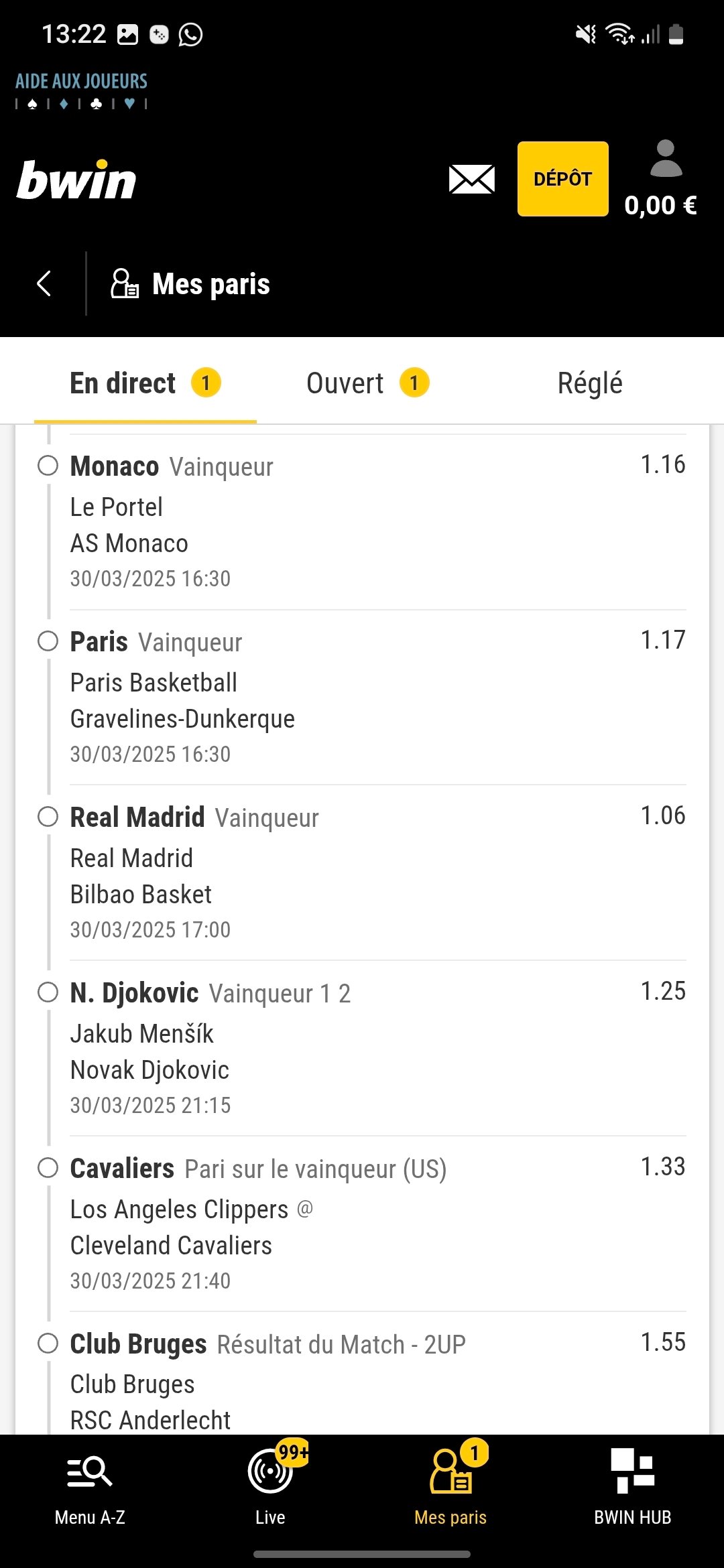
Task: Switch to the Ouvert tab
Action: pos(367,383)
